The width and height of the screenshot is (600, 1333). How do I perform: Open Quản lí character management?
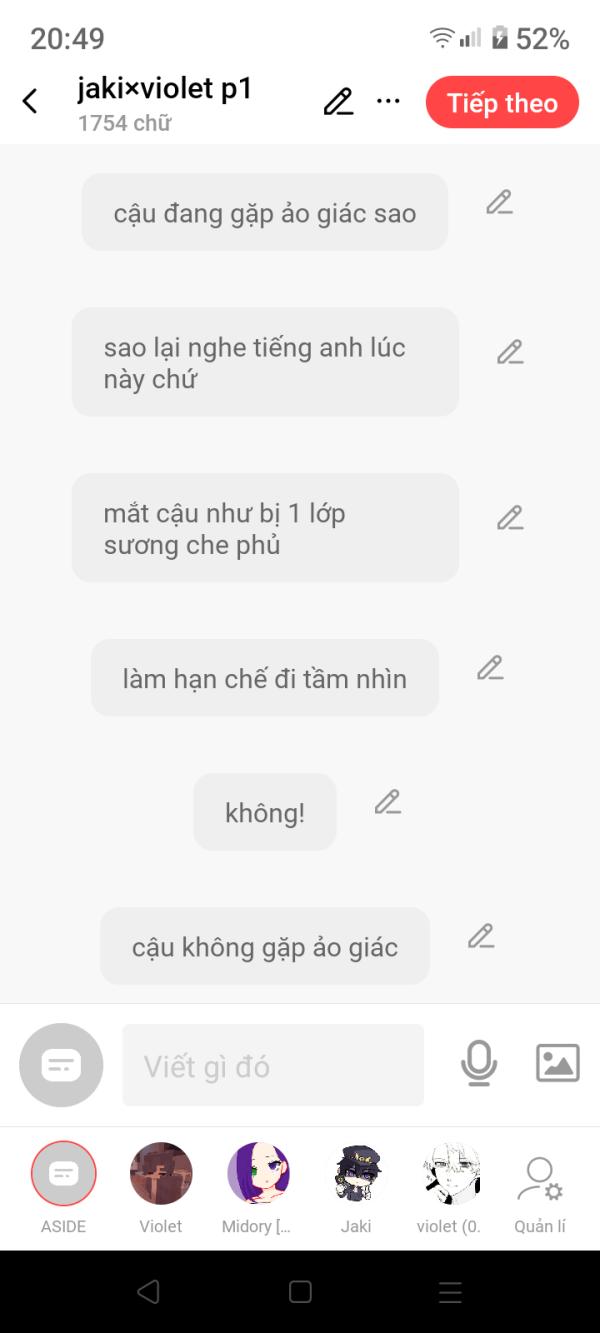pos(540,1180)
